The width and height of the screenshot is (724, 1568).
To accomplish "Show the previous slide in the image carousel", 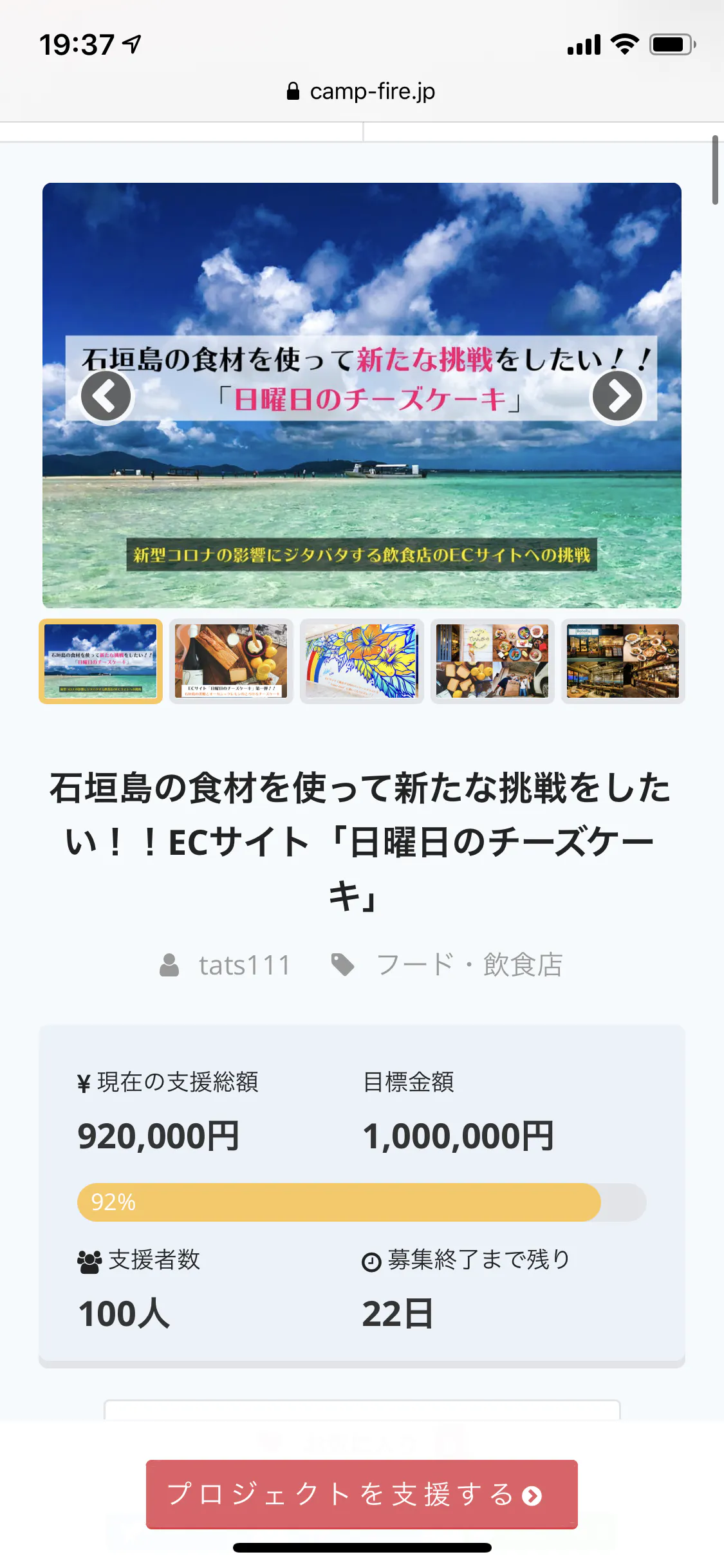I will tap(106, 396).
